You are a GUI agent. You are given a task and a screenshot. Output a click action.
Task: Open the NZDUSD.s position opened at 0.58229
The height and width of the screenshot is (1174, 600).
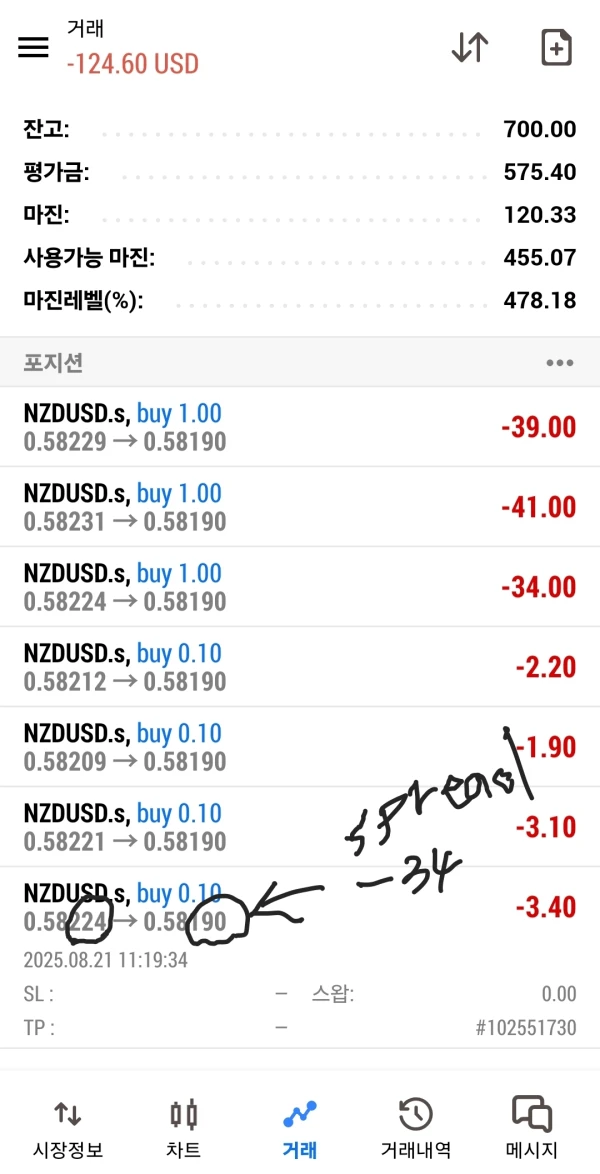click(x=300, y=427)
